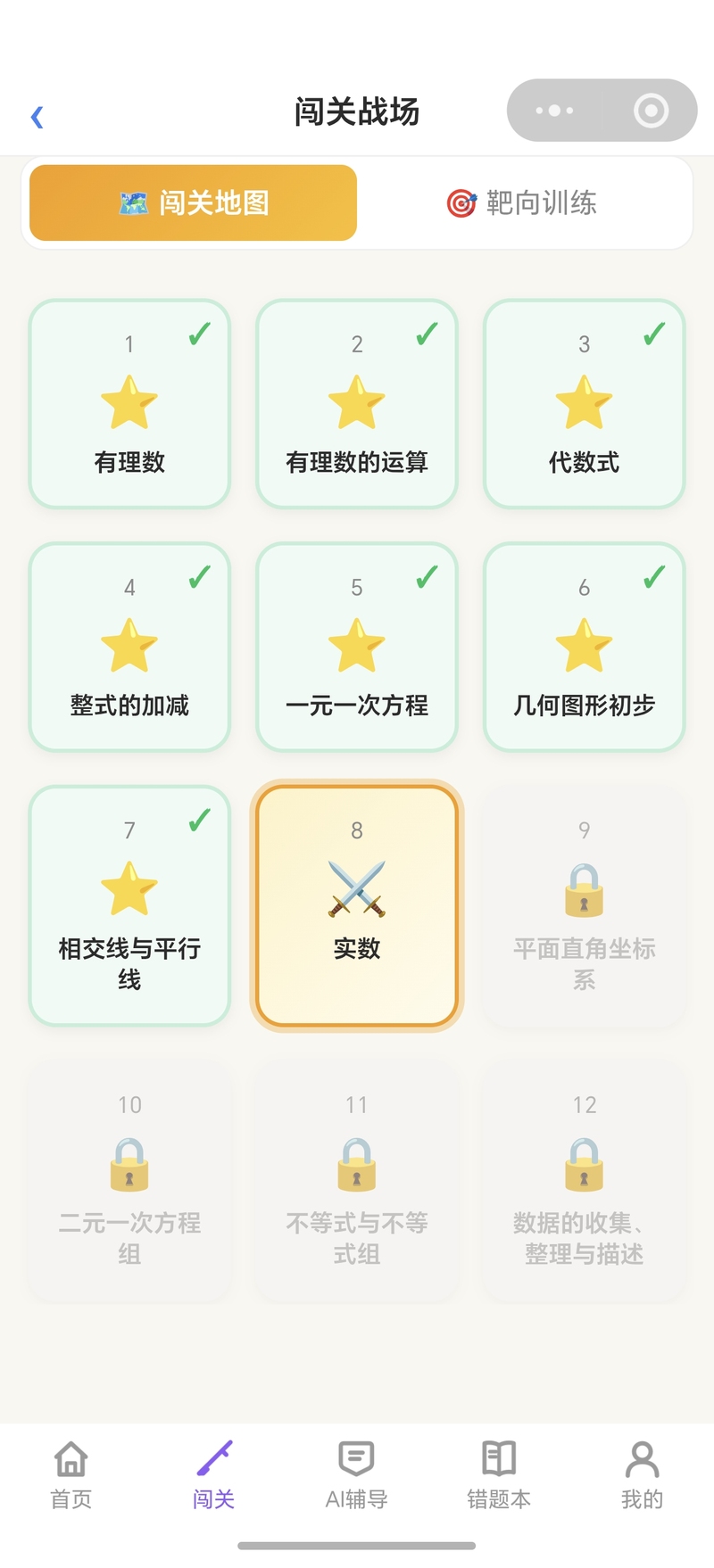Go back using the top-left arrow
The image size is (714, 1568).
point(37,117)
